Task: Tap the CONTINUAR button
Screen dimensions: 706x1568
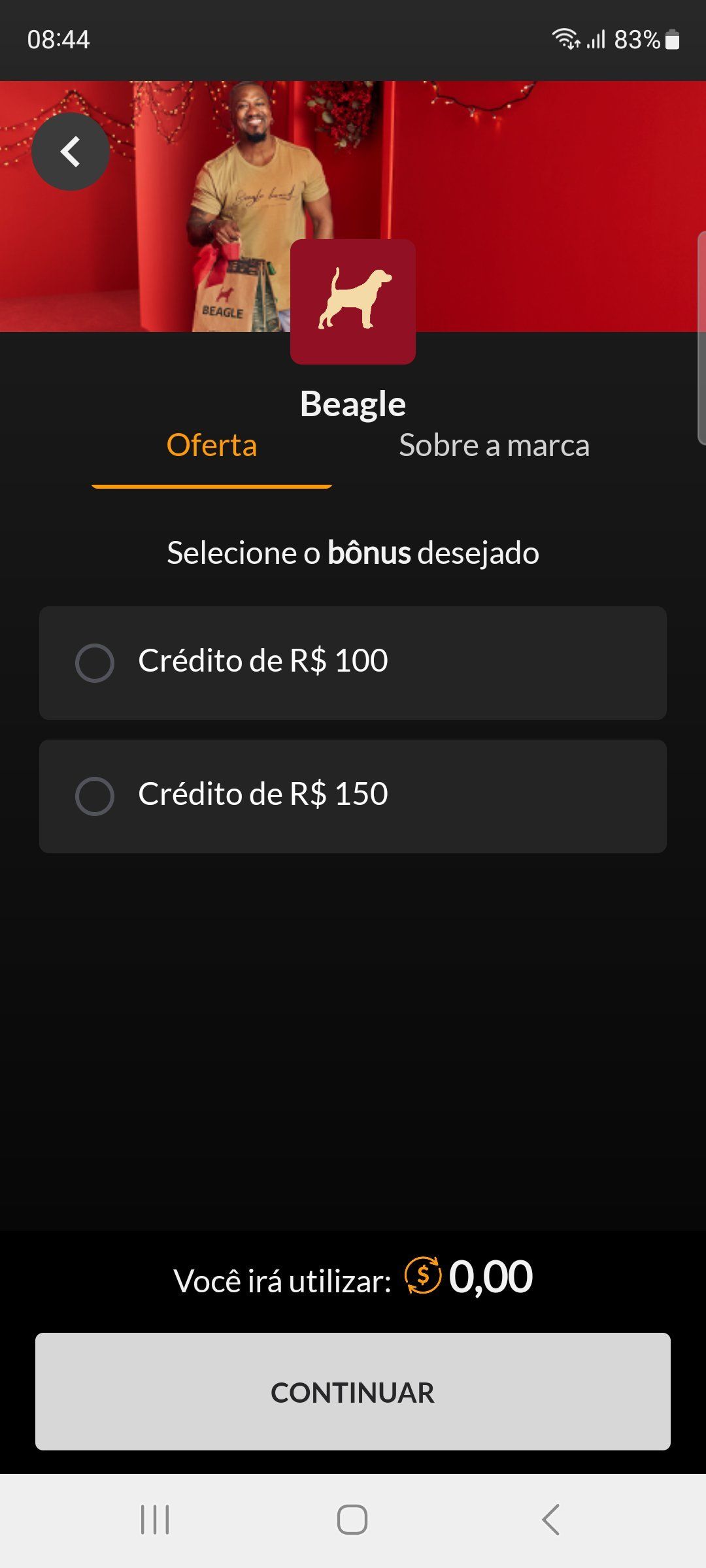Action: [x=353, y=1392]
